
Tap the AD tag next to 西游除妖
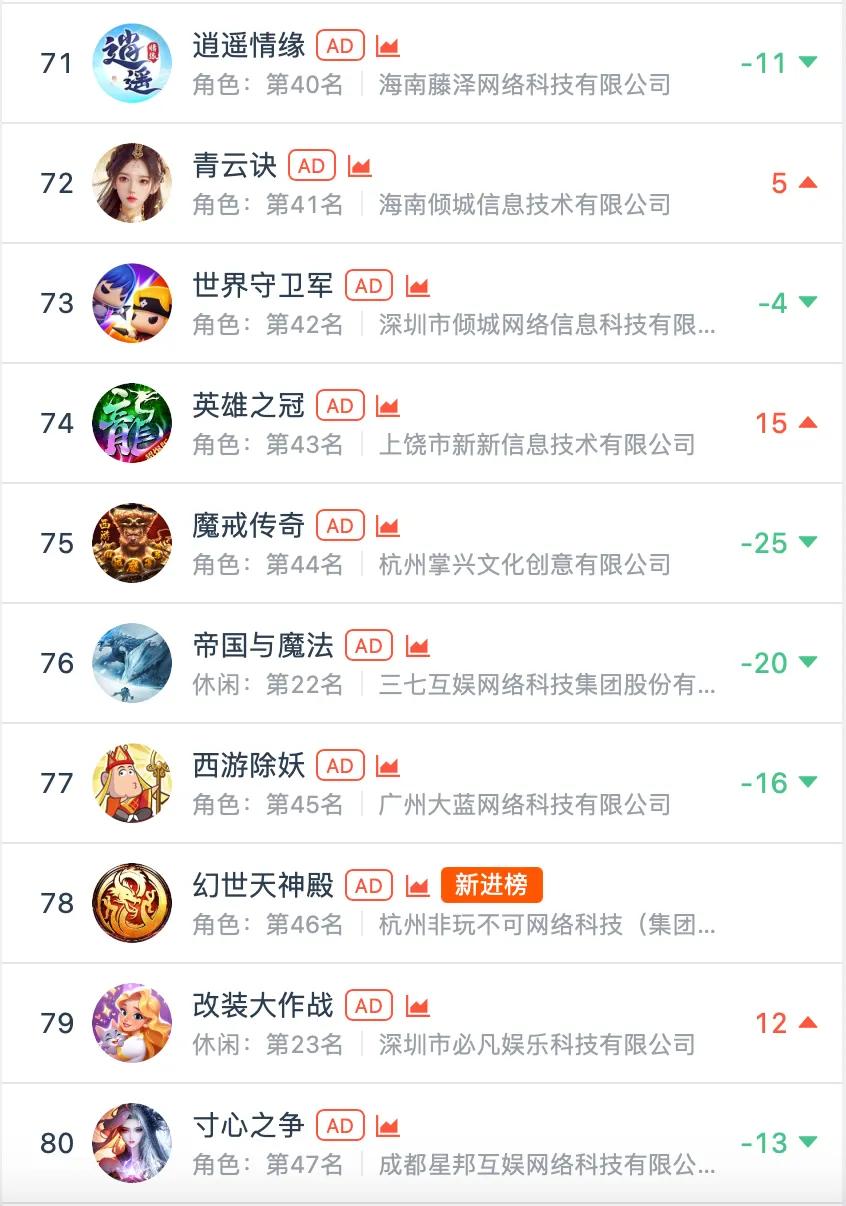[340, 766]
